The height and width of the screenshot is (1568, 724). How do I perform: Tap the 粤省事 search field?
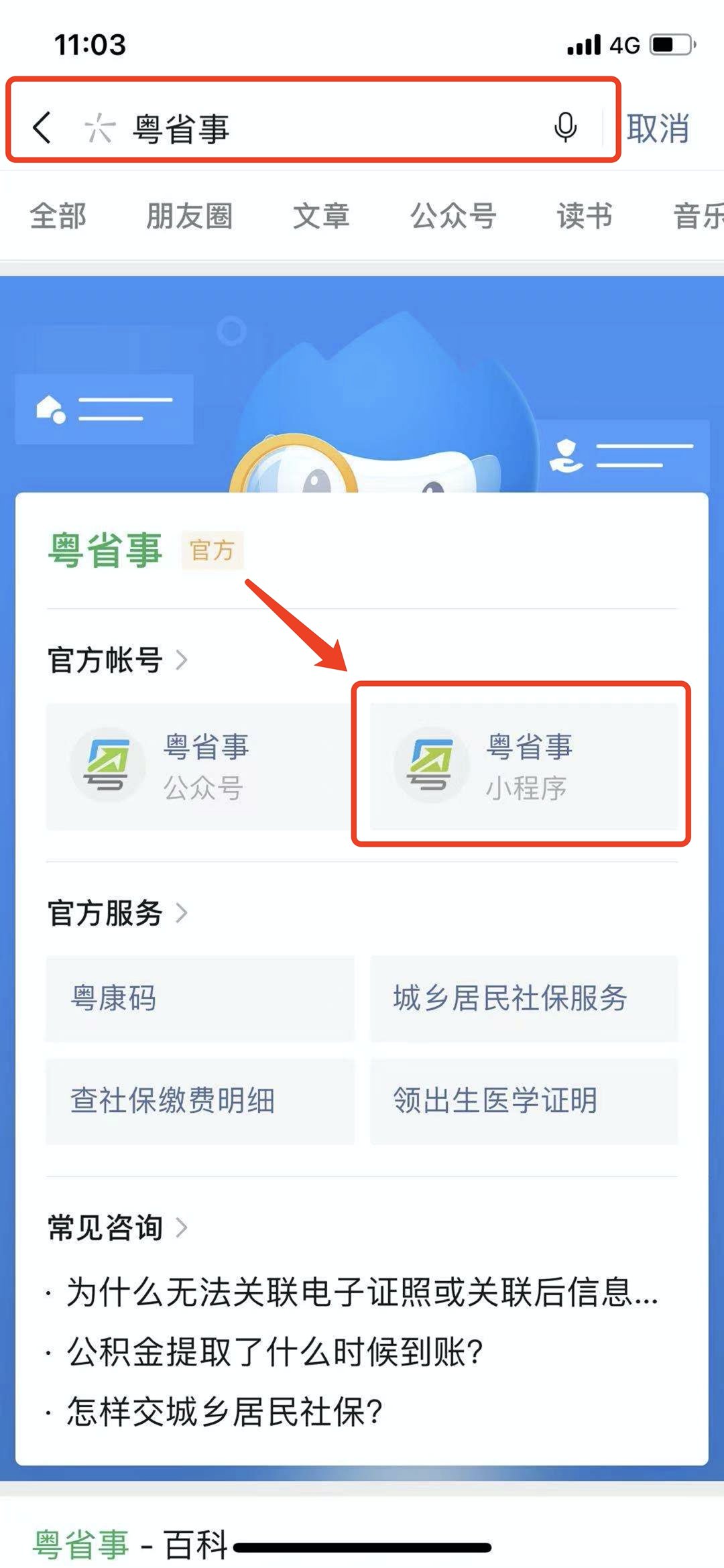322,127
